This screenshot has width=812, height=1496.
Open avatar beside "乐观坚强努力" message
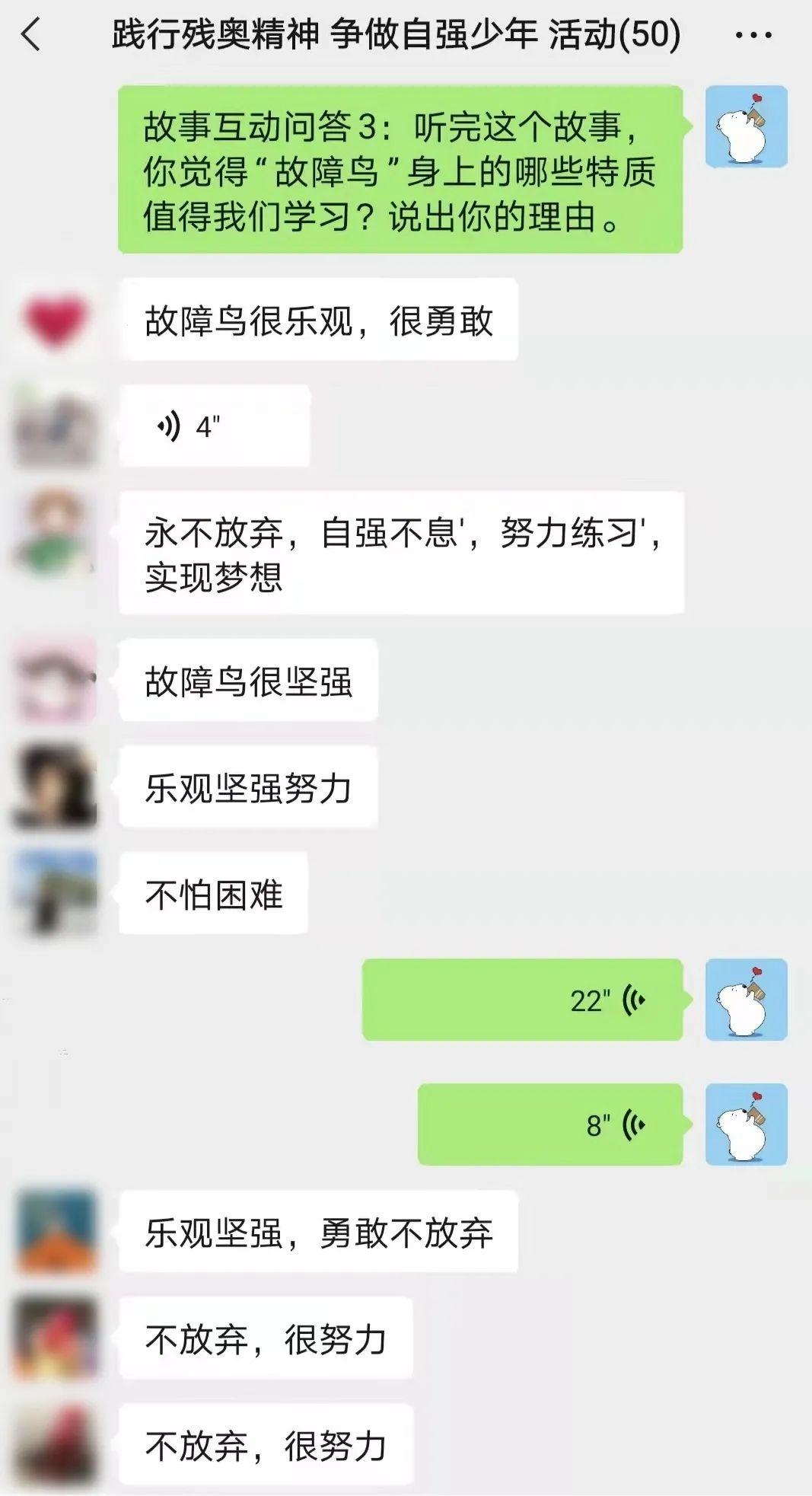[x=56, y=786]
